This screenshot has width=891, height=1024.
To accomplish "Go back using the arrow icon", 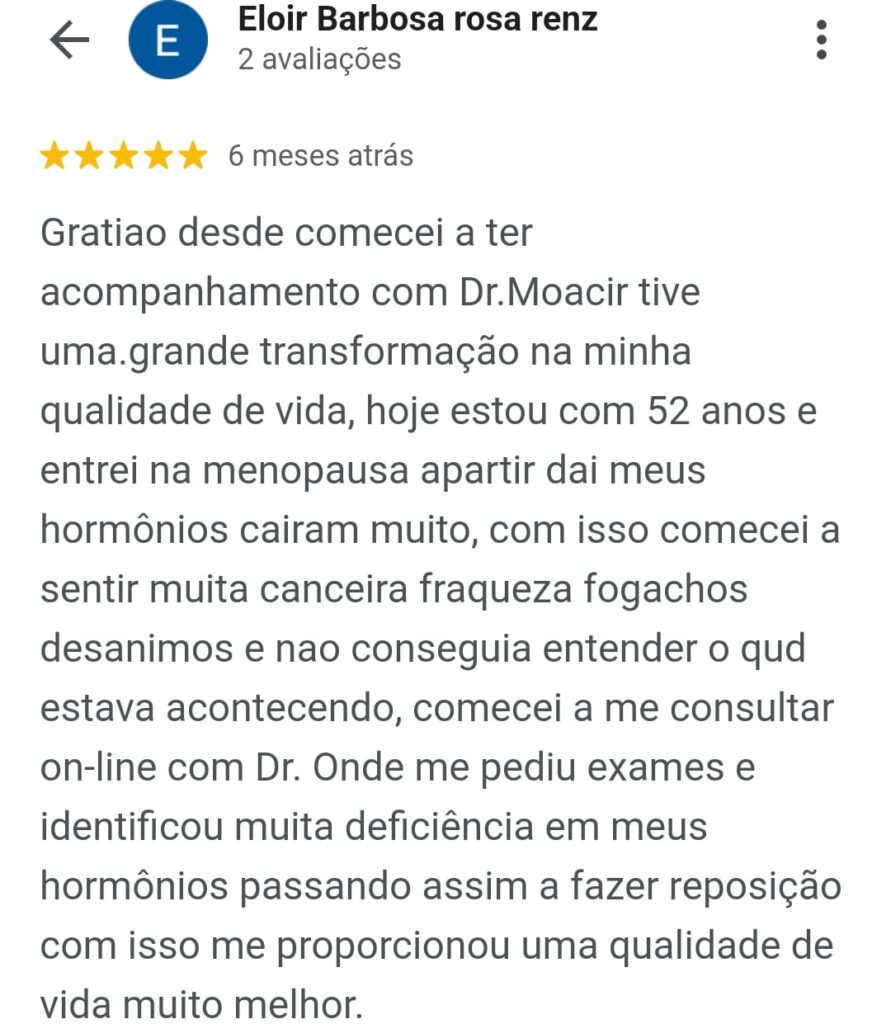I will 69,41.
